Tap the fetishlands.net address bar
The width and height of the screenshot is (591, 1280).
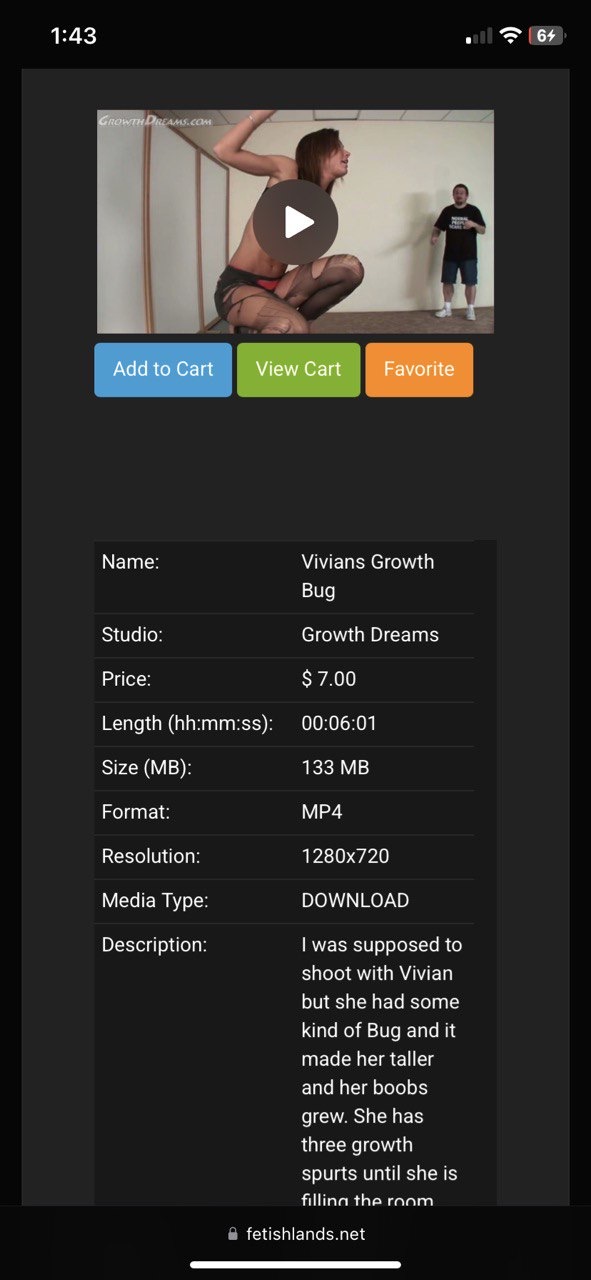click(x=296, y=1234)
